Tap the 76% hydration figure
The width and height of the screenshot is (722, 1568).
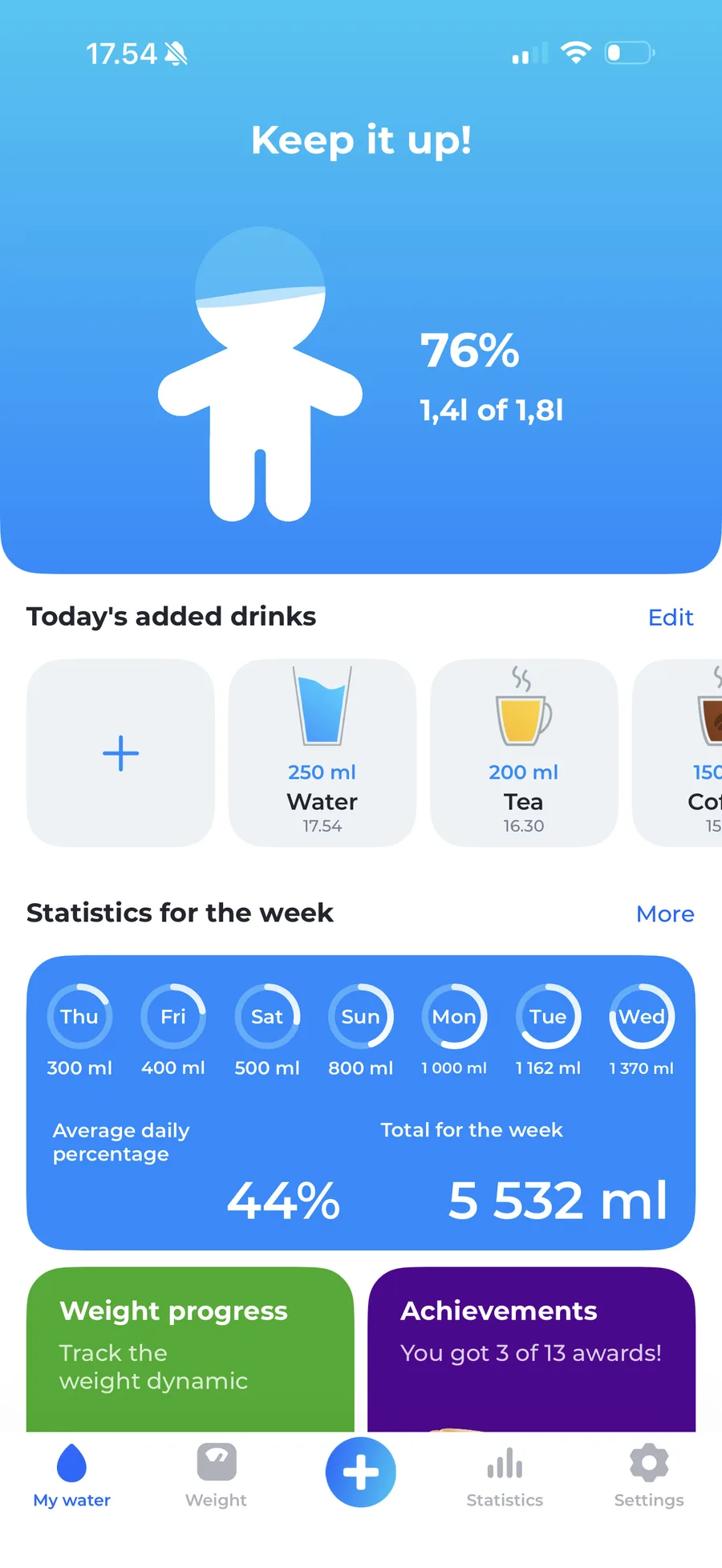469,350
